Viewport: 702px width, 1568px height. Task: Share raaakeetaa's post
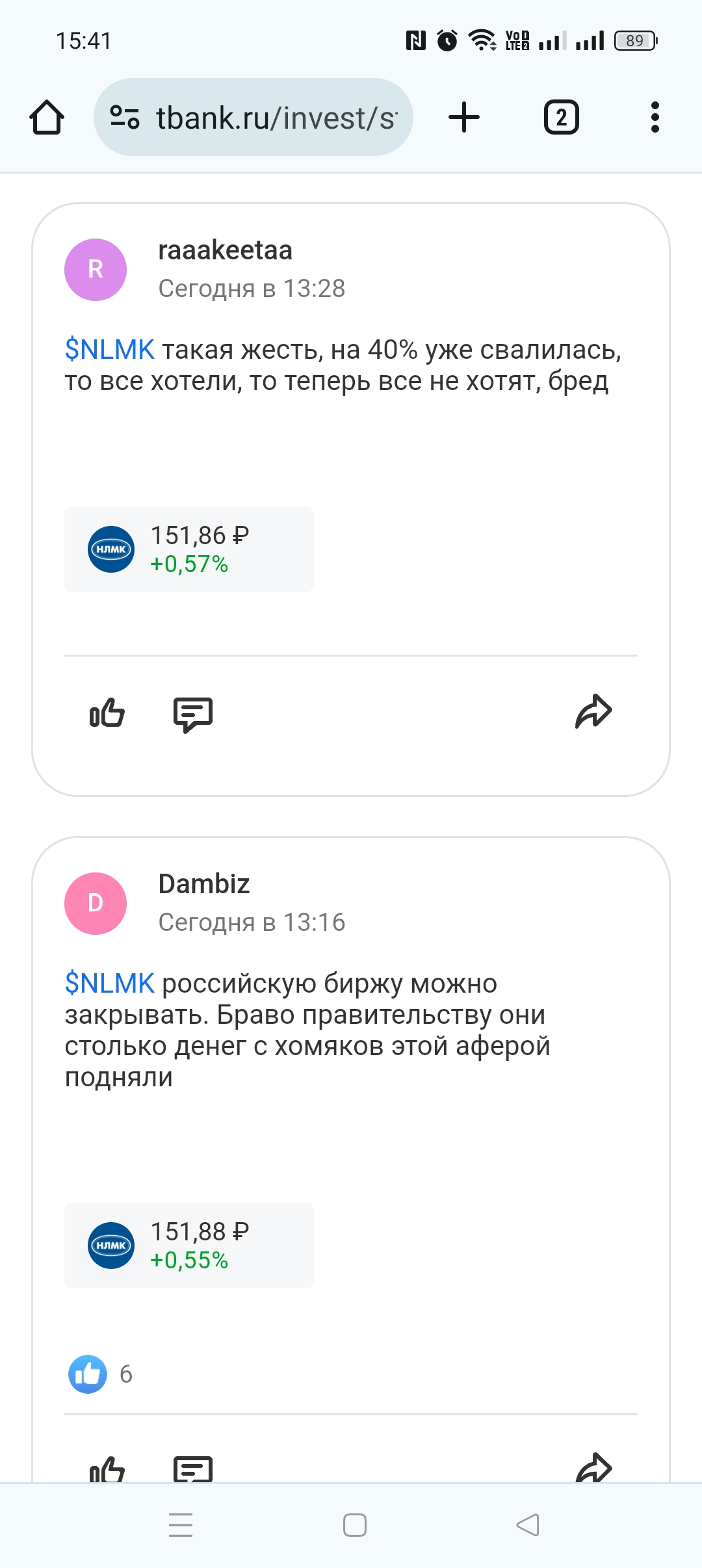click(593, 712)
